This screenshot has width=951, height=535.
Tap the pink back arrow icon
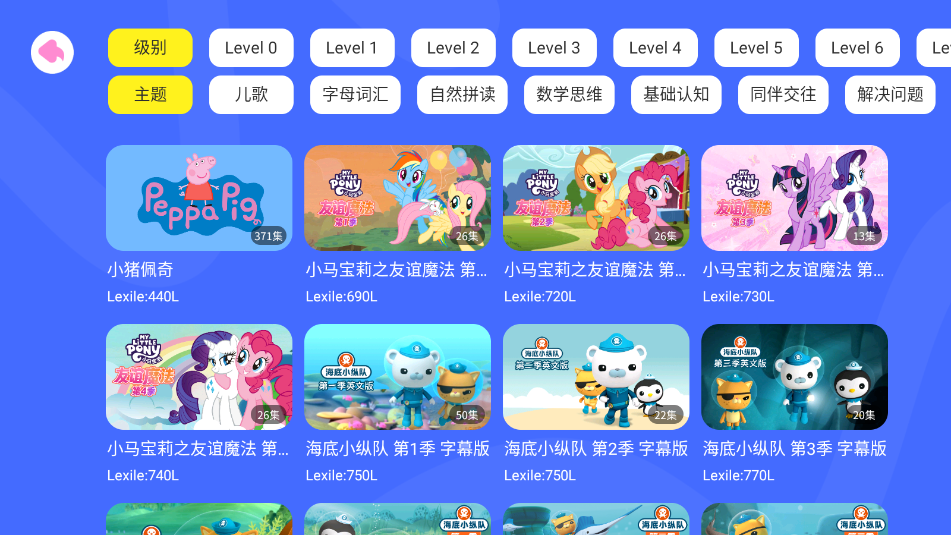[x=52, y=52]
